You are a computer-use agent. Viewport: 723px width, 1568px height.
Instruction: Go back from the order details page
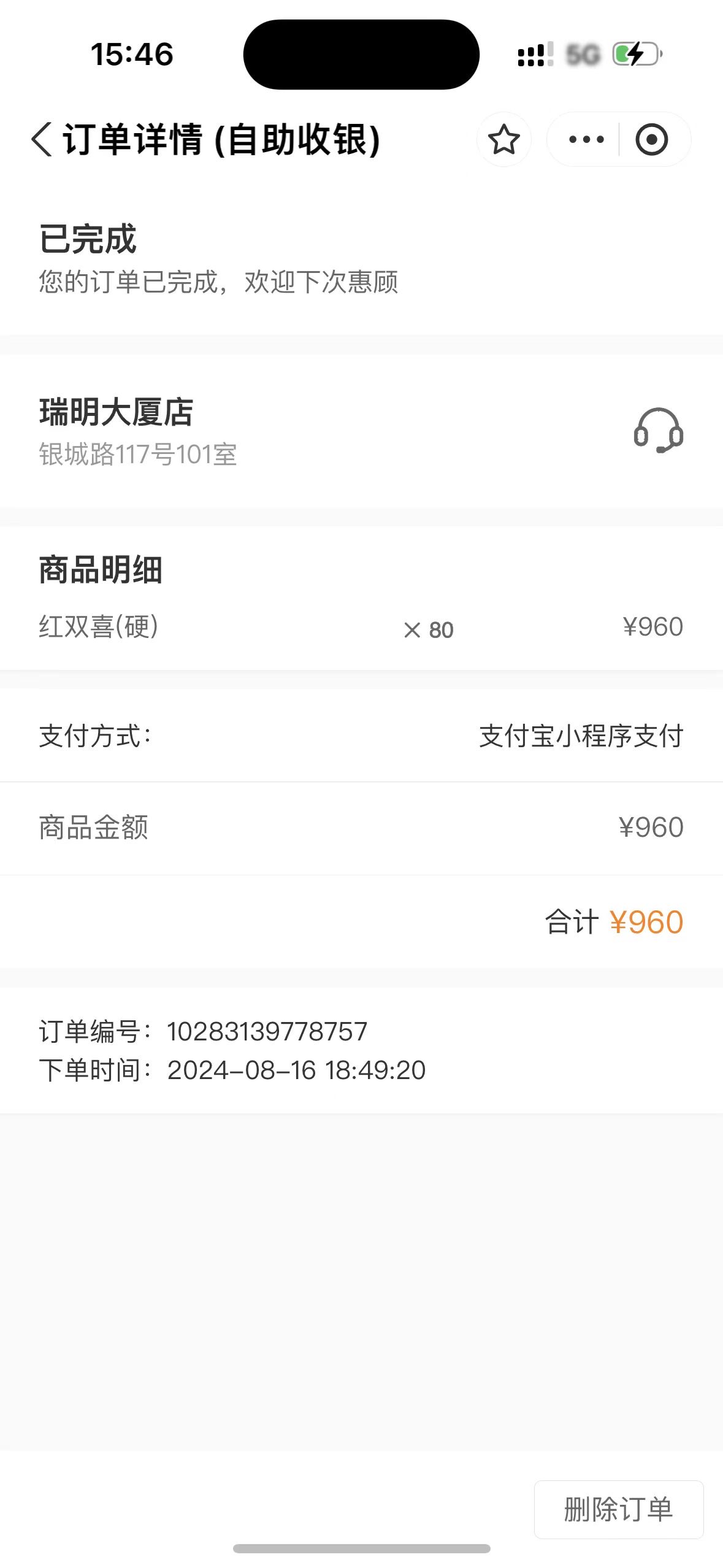coord(42,139)
